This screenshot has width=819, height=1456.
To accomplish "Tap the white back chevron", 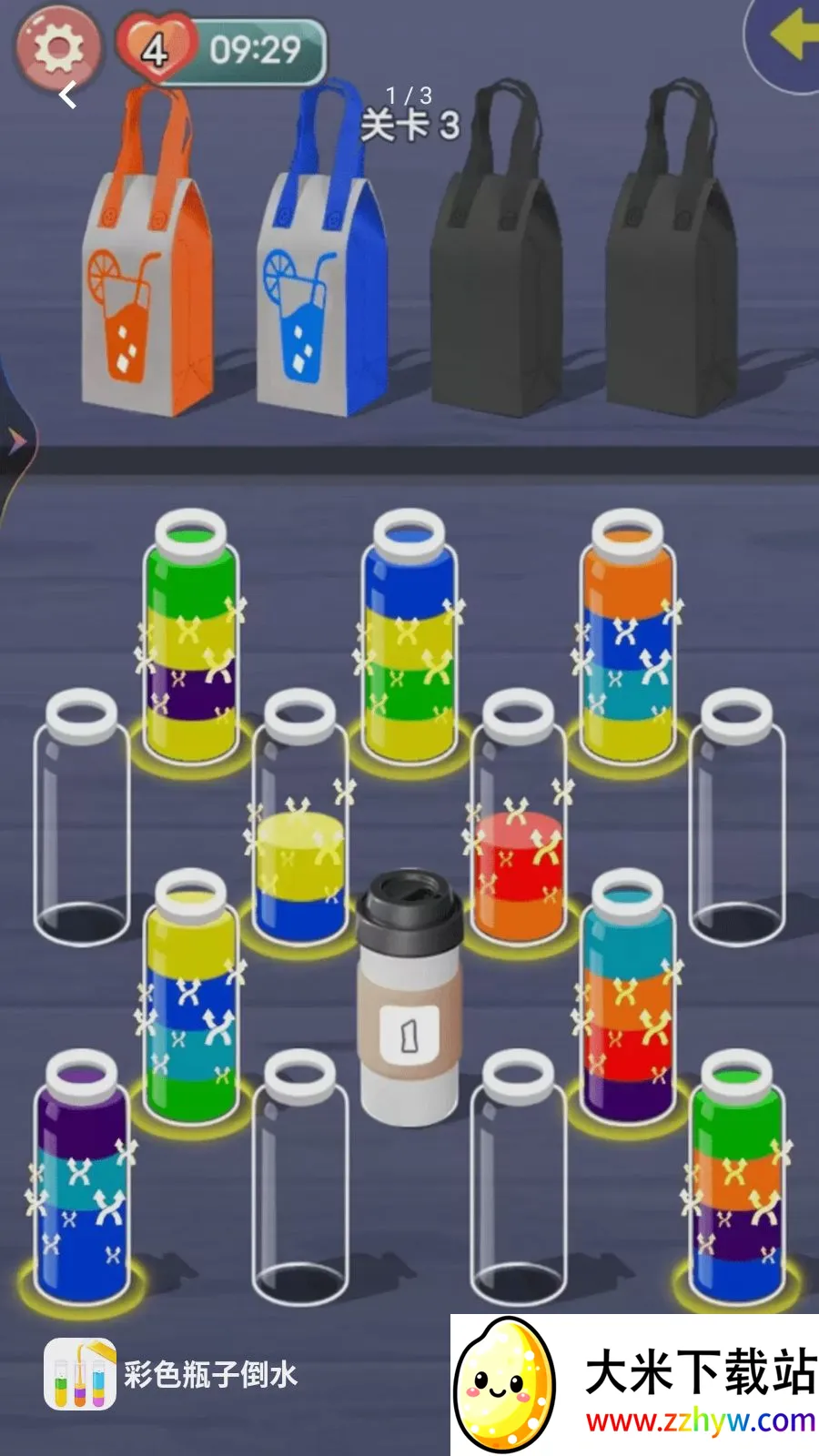I will point(68,95).
